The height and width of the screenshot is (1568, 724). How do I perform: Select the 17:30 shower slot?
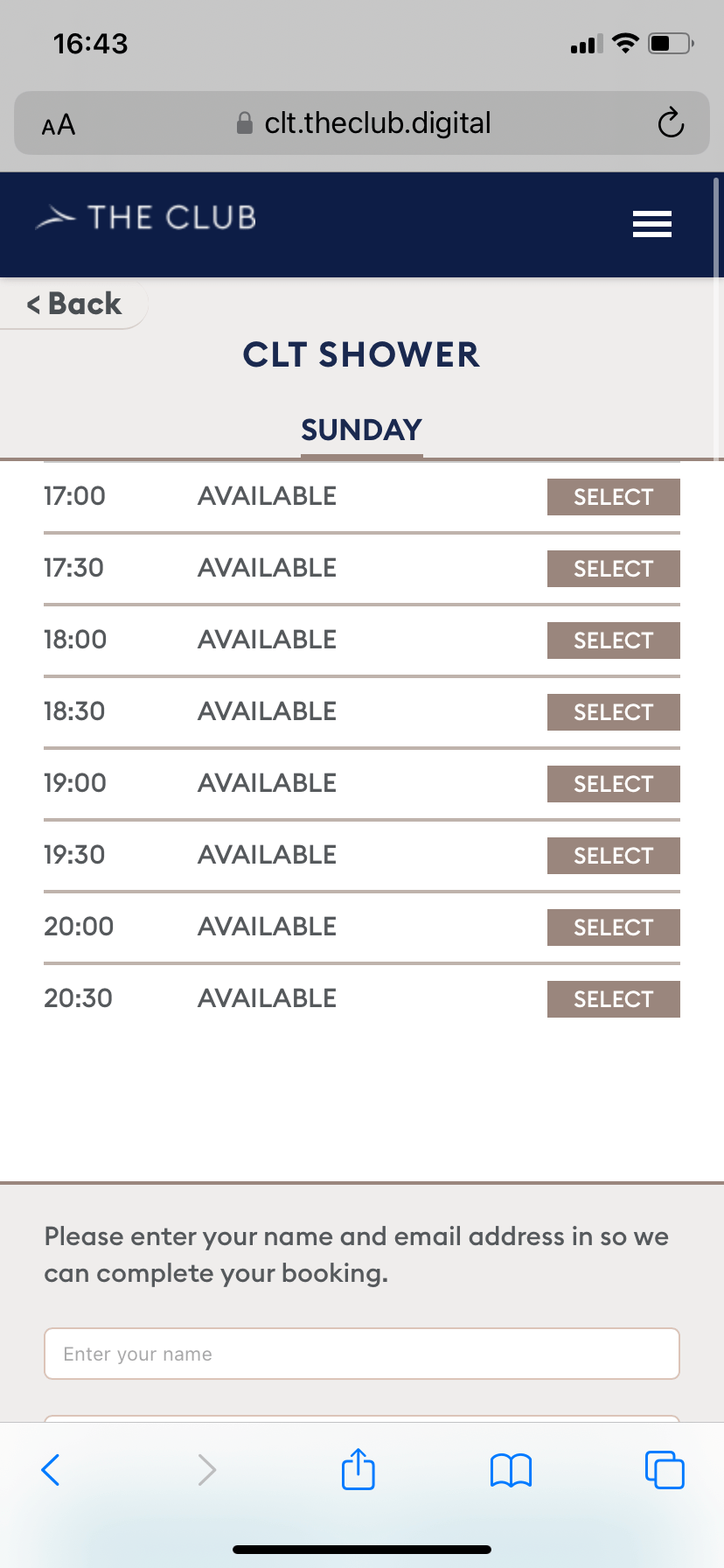tap(613, 569)
